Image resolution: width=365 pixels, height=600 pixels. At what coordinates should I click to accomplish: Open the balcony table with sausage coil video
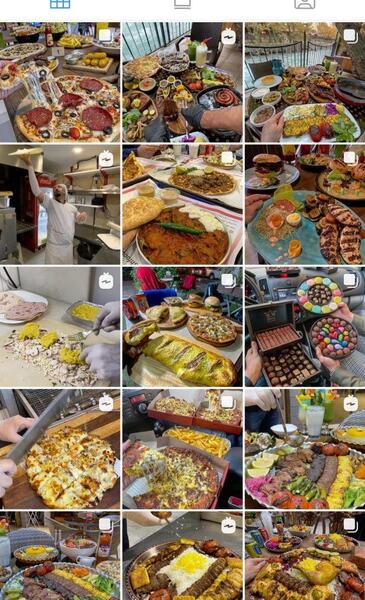[x=182, y=82]
